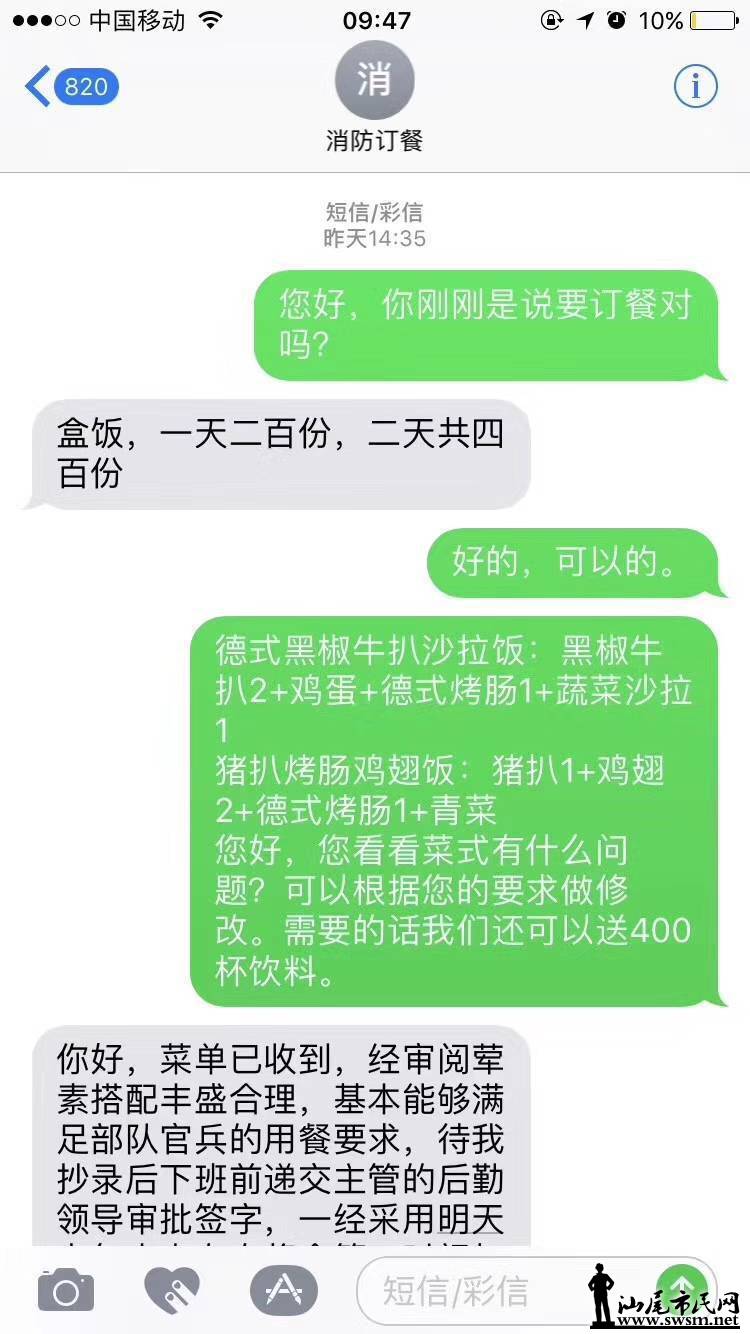Open the iMessage App Store drawer
750x1334 pixels.
tap(284, 1291)
